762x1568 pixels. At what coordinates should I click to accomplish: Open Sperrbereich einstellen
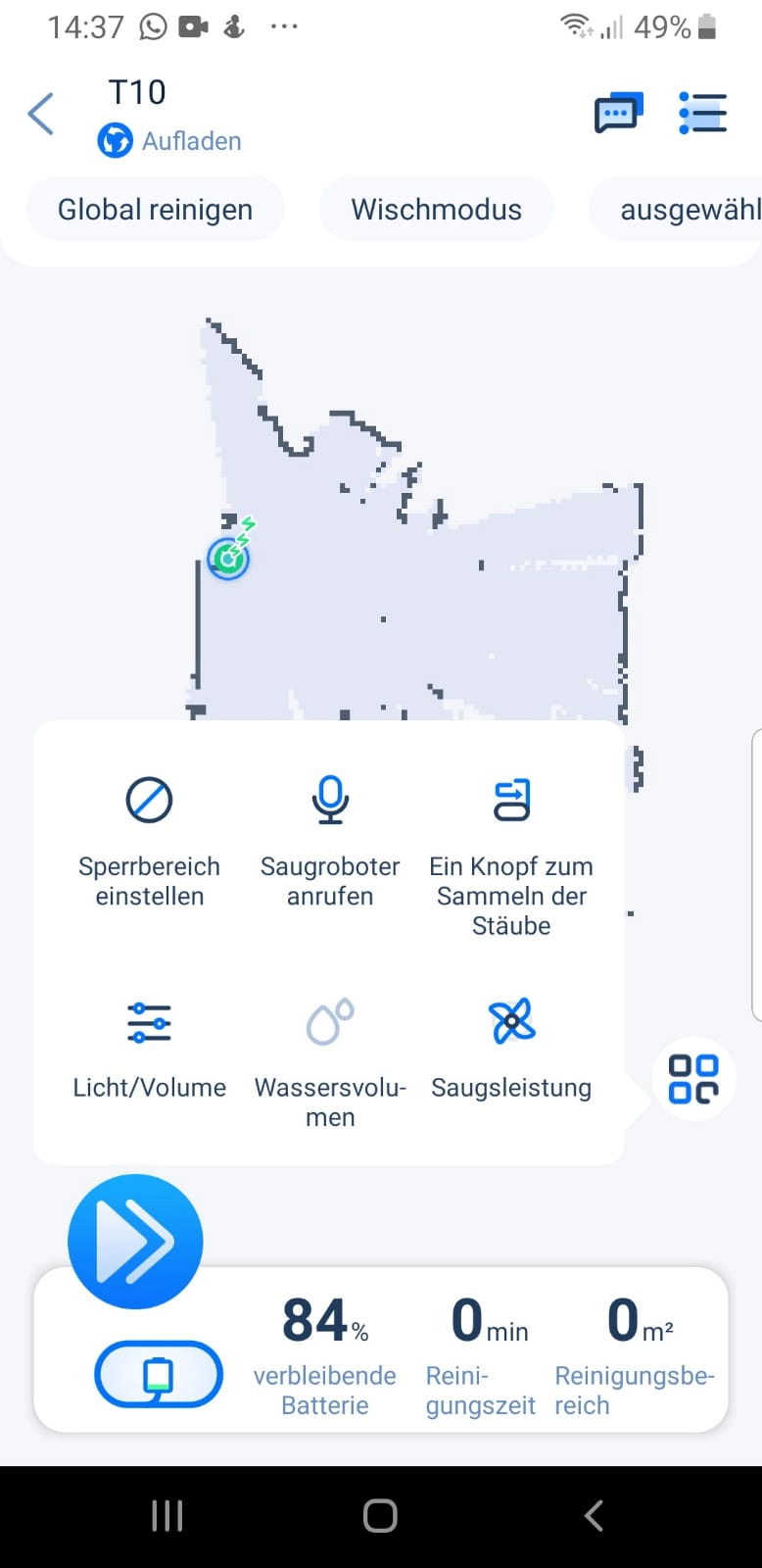(149, 841)
